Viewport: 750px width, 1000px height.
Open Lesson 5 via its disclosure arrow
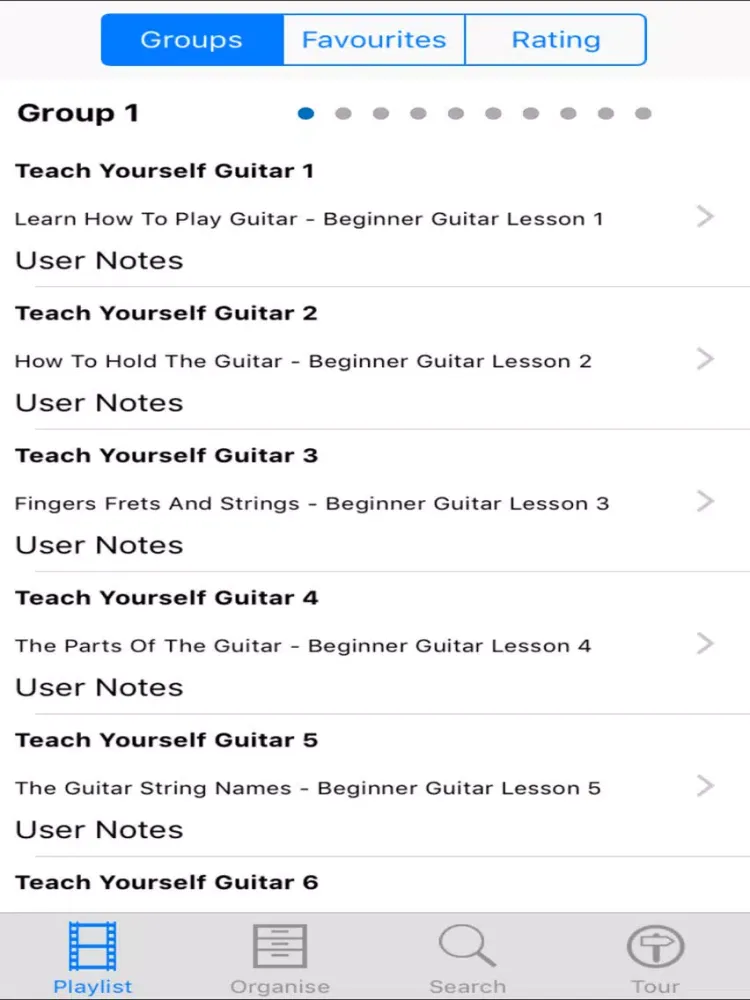coord(706,786)
